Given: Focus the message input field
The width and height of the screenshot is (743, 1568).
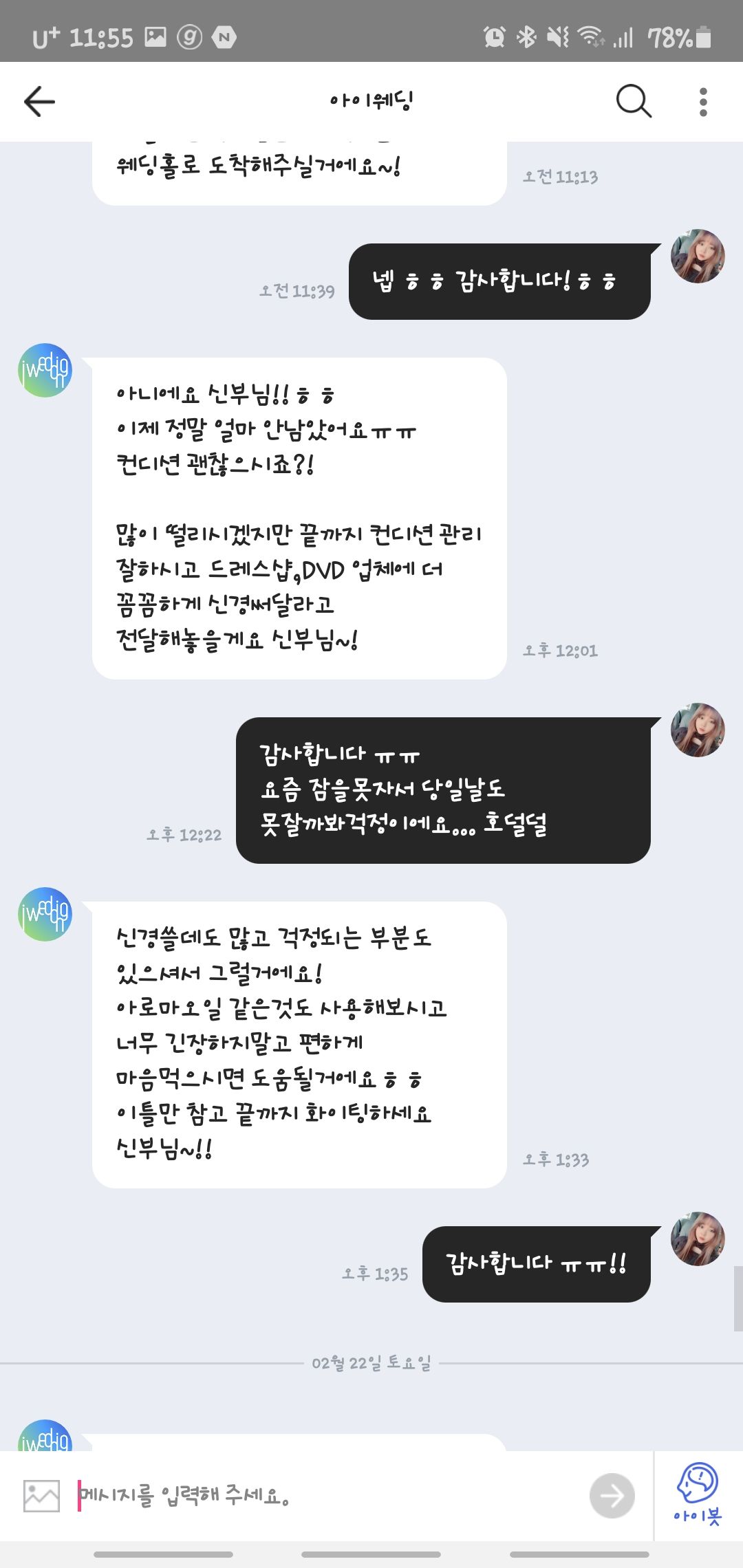Looking at the screenshot, I should (323, 1496).
